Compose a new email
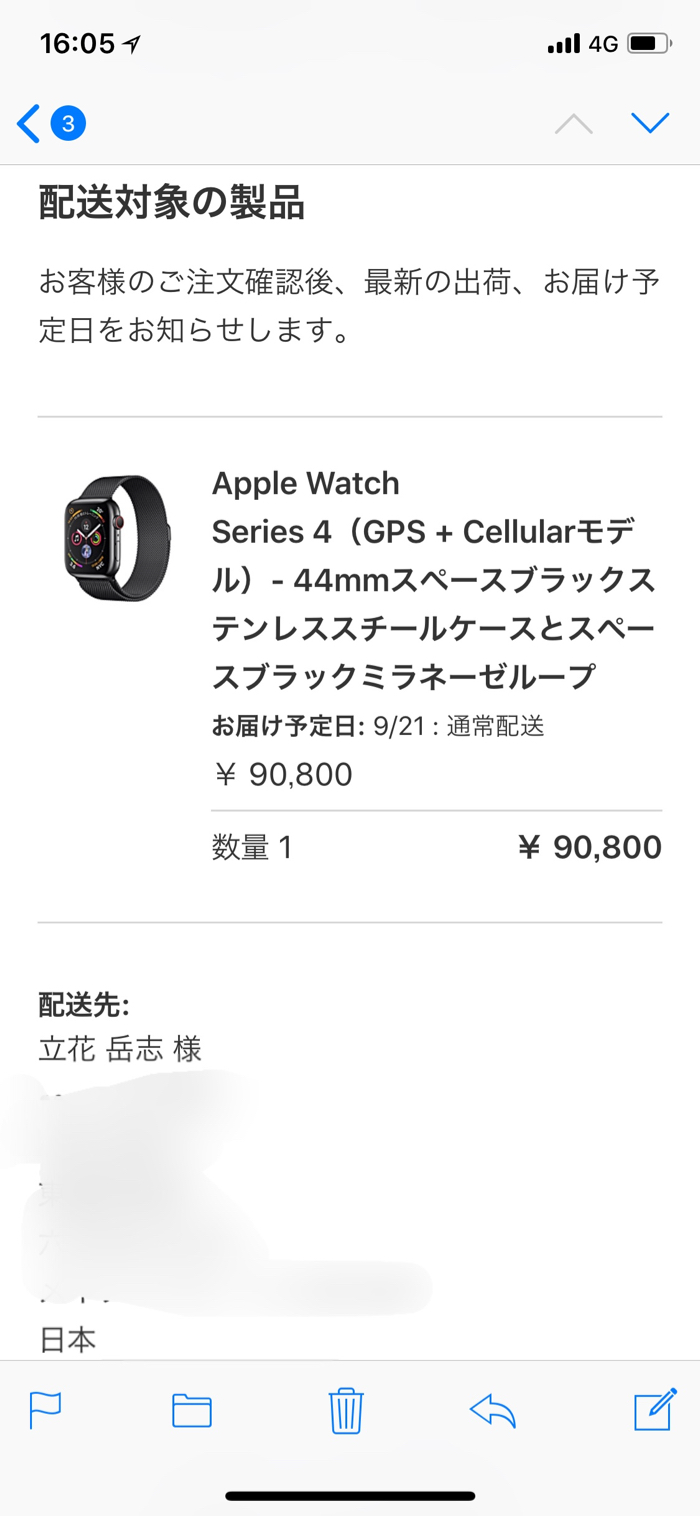Image resolution: width=700 pixels, height=1516 pixels. pos(656,1408)
